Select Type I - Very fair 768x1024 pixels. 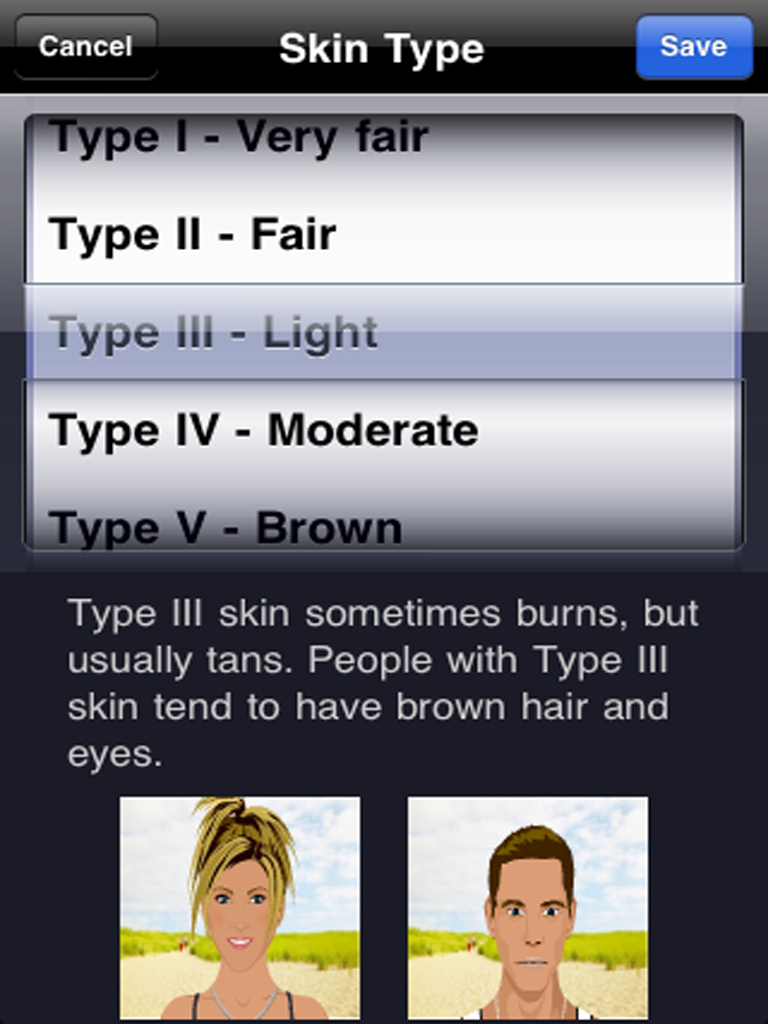click(x=238, y=138)
